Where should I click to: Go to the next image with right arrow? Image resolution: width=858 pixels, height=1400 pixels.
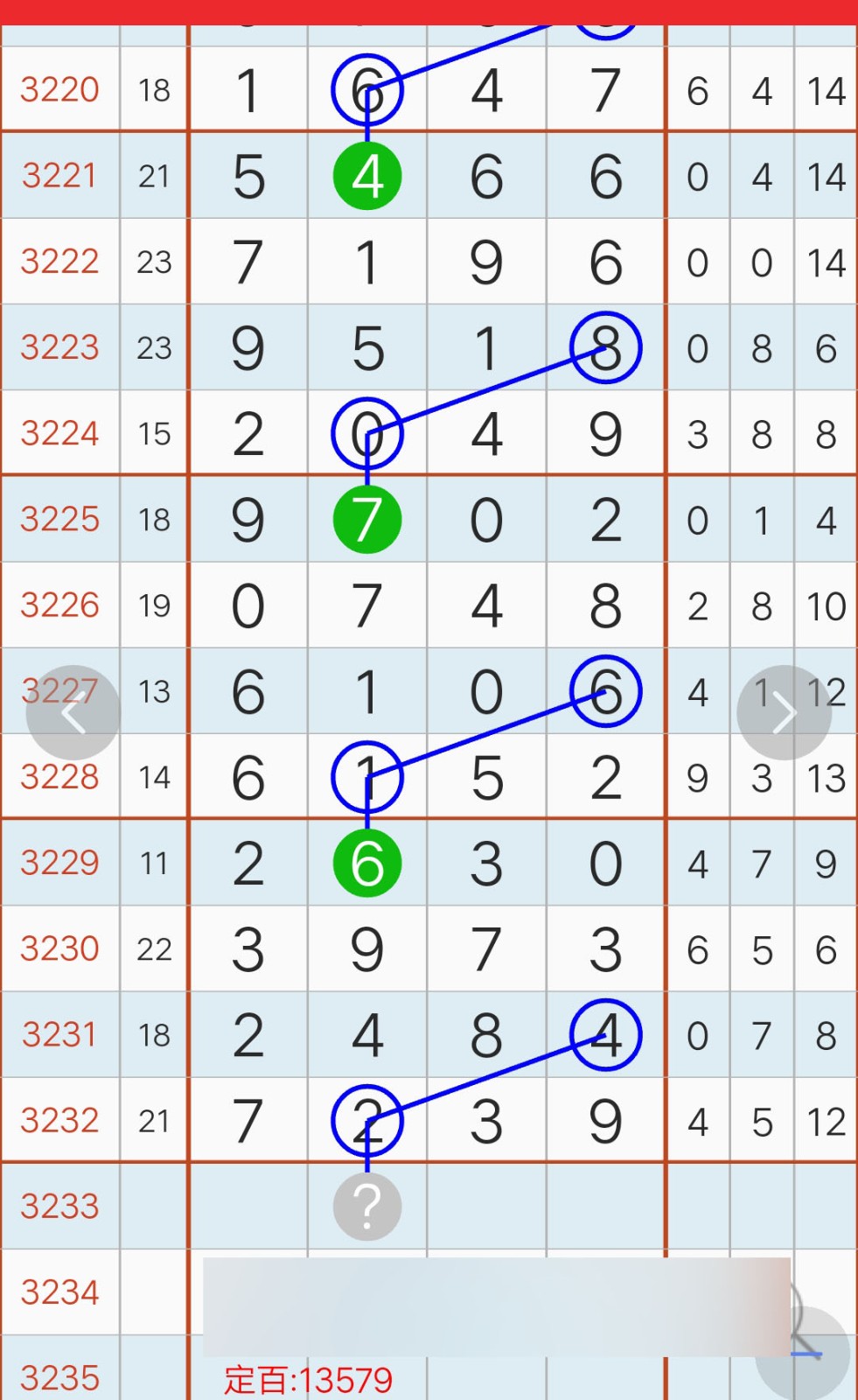coord(784,712)
